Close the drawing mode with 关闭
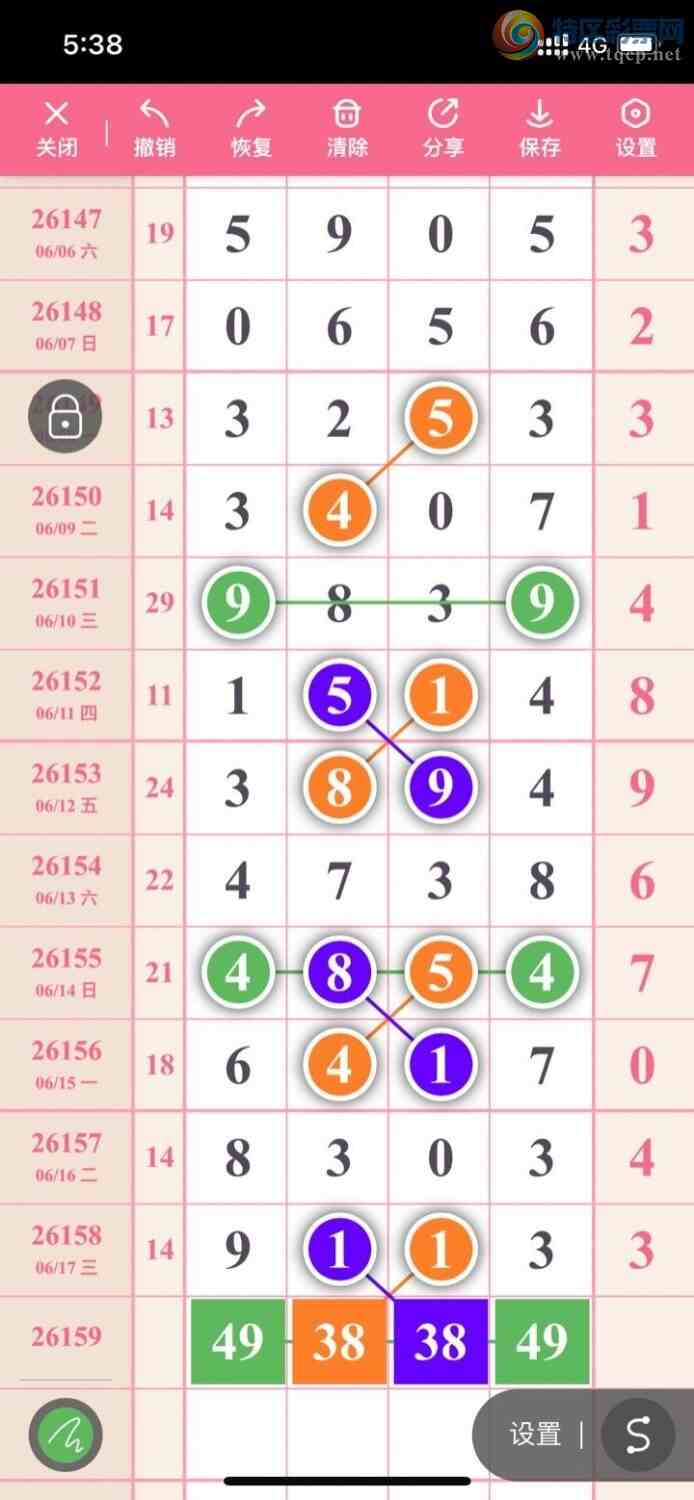This screenshot has height=1500, width=694. (x=57, y=129)
